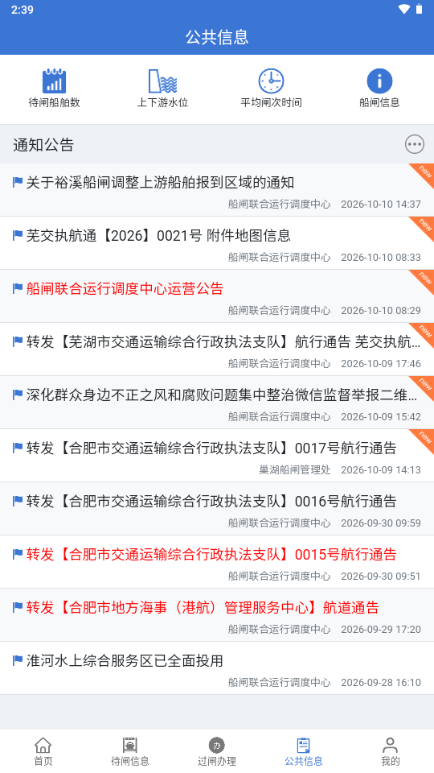Switch to the 待闸信息 tab

[130, 751]
